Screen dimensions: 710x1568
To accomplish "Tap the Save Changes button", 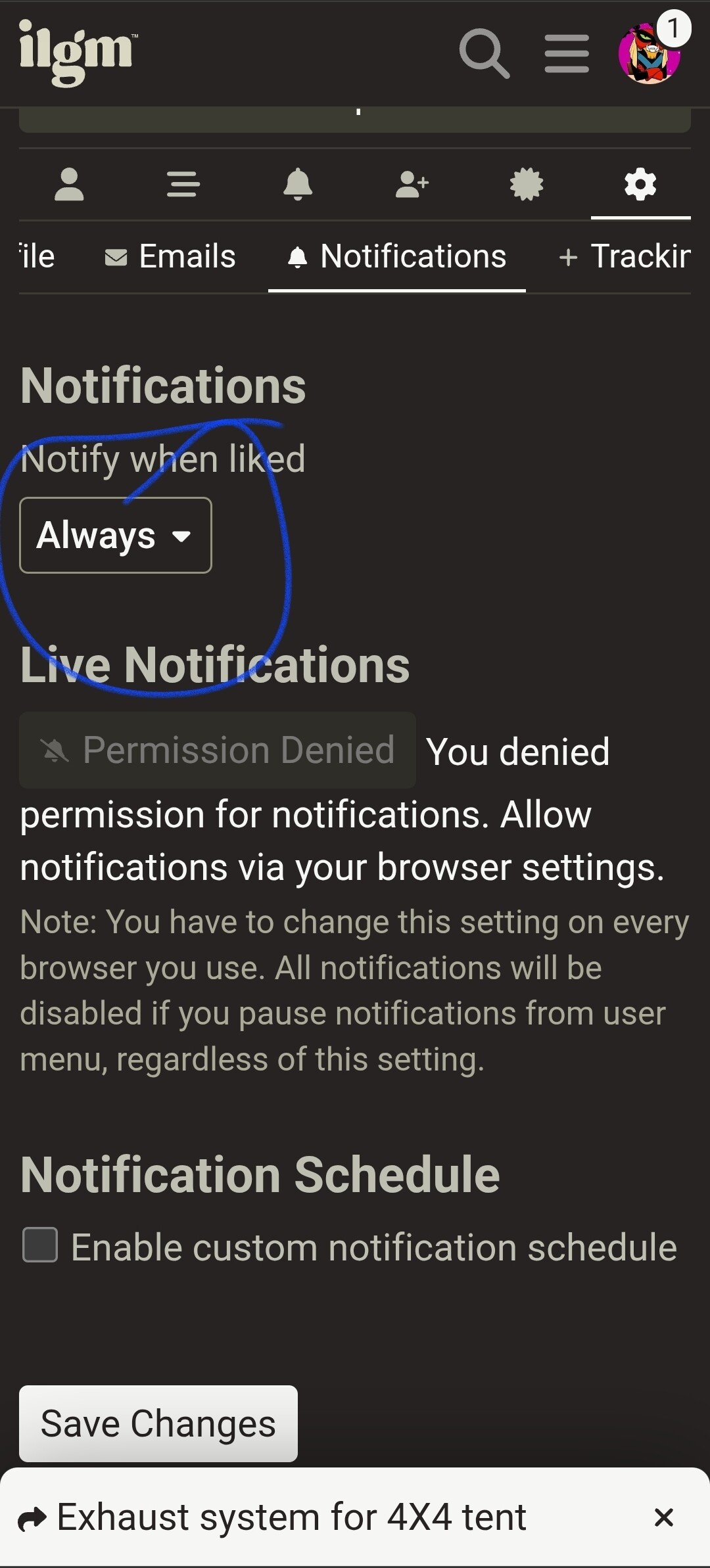I will click(158, 1424).
